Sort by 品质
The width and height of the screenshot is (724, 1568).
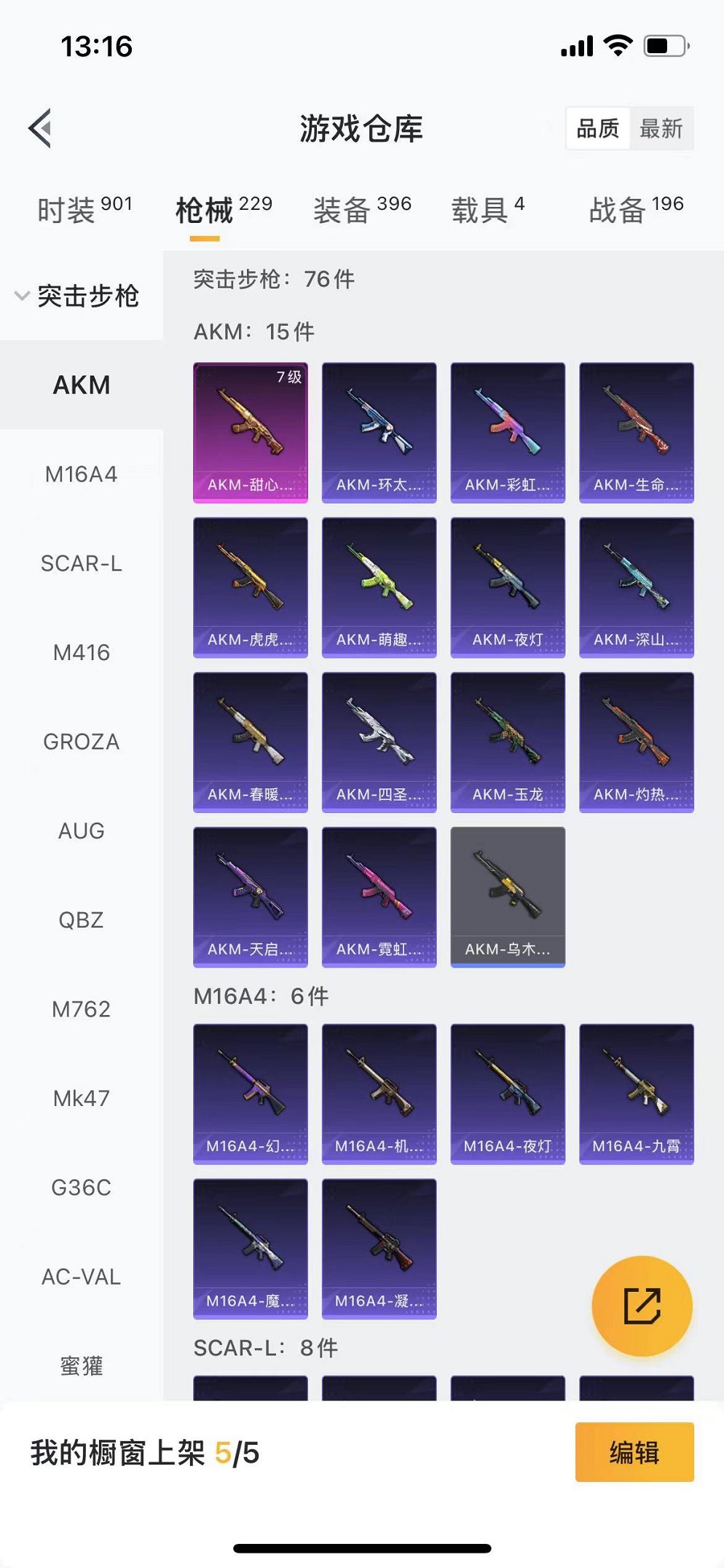pyautogui.click(x=597, y=129)
